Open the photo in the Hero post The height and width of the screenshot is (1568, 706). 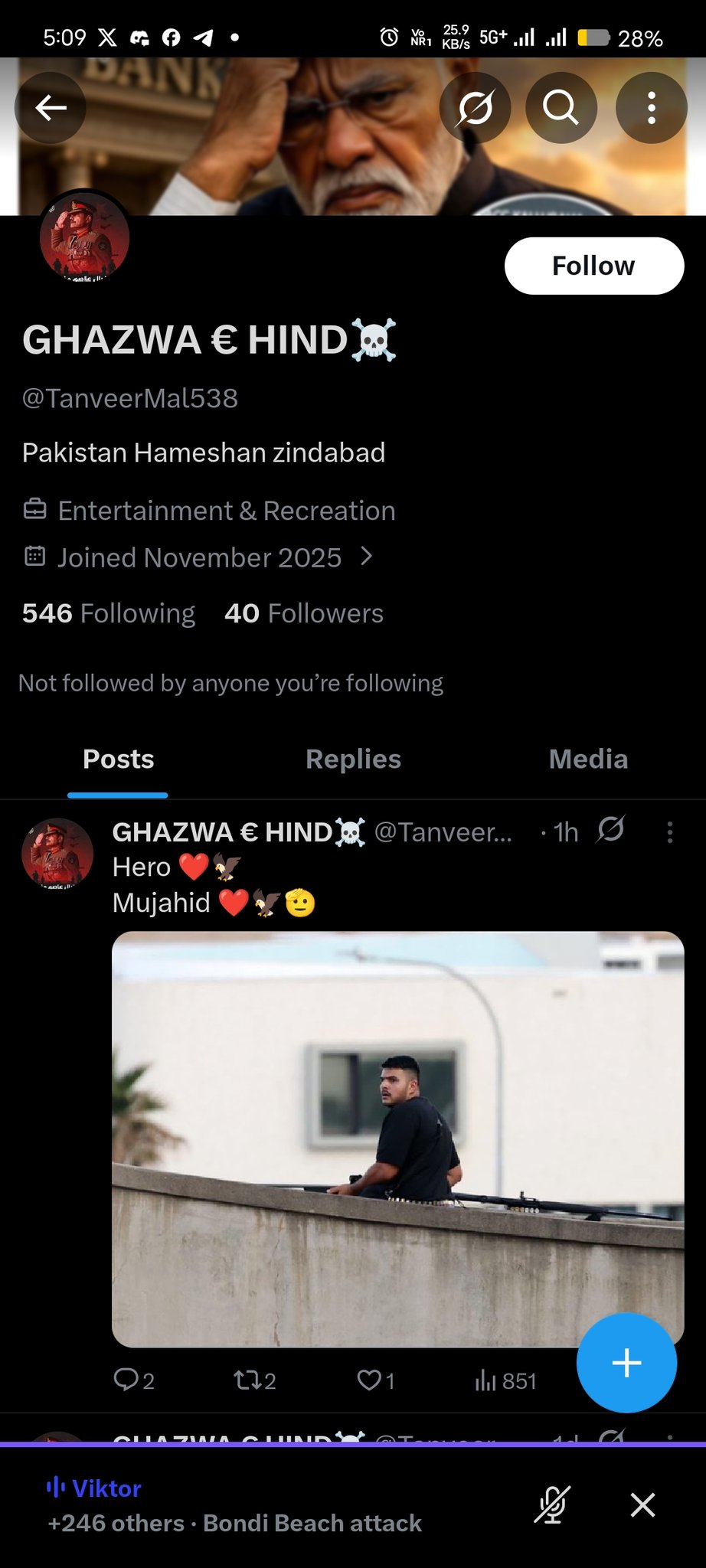coord(397,1138)
